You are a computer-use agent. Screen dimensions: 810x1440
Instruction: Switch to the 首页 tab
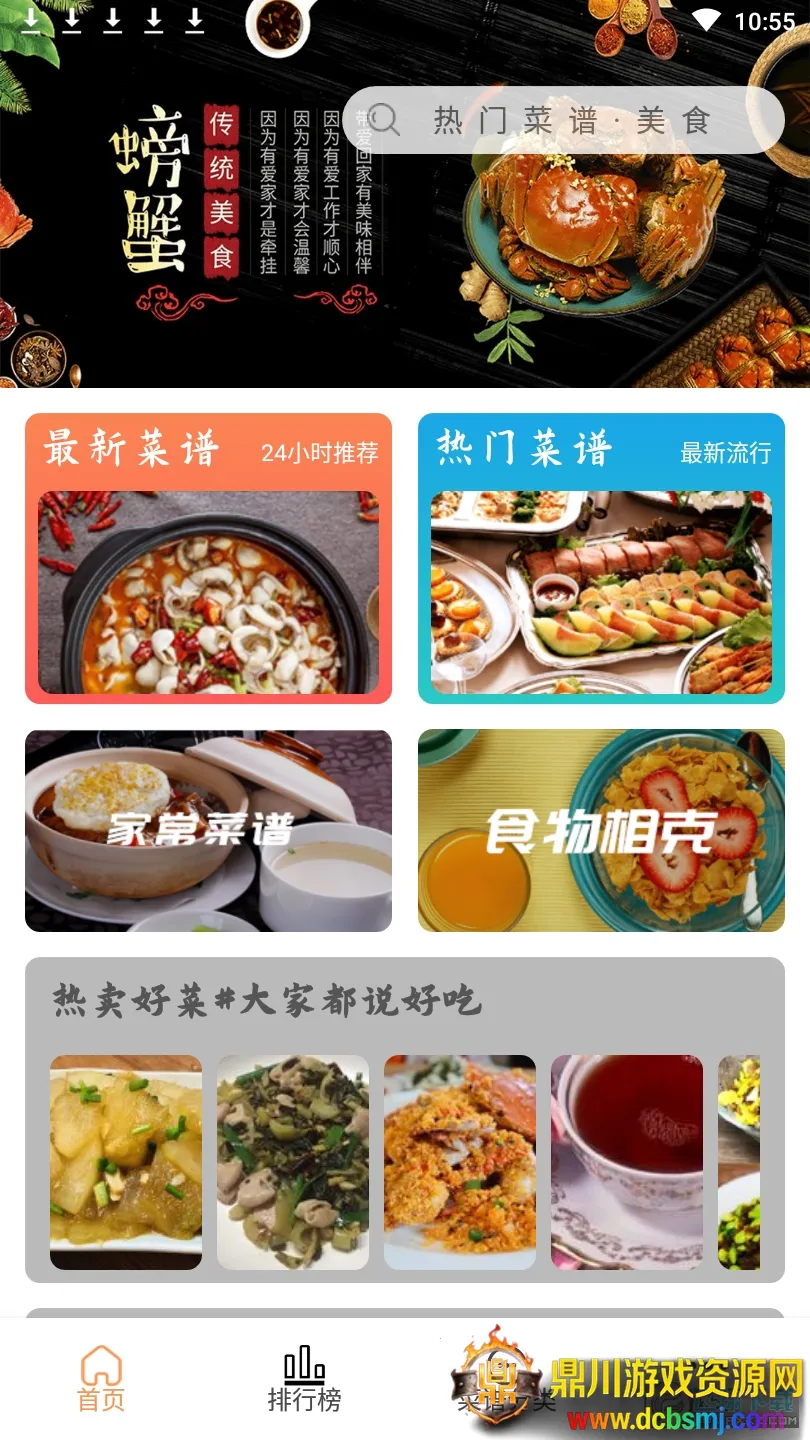pos(101,1379)
